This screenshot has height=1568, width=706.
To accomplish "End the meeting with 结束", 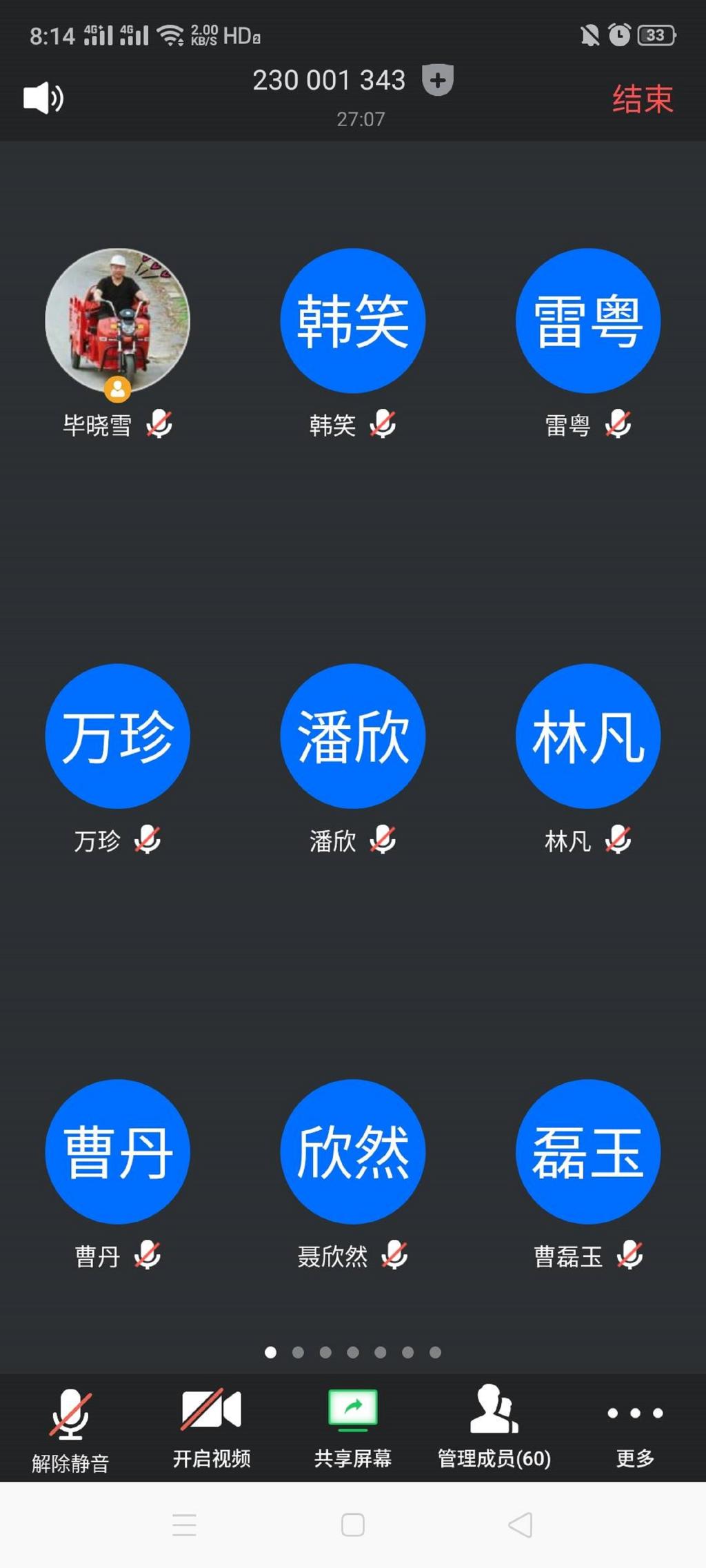I will [x=642, y=99].
